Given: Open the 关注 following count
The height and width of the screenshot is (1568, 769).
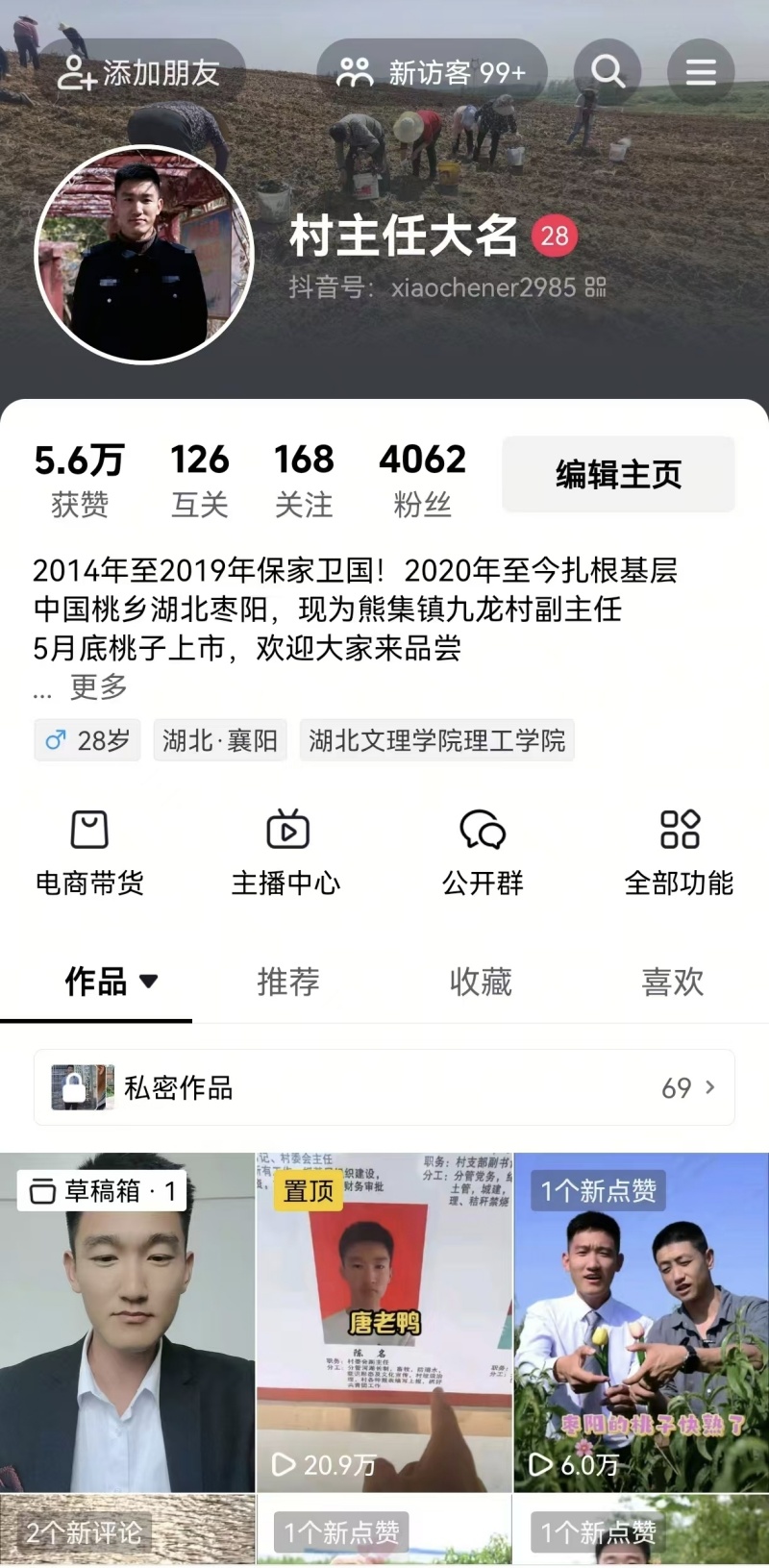Looking at the screenshot, I should [304, 479].
